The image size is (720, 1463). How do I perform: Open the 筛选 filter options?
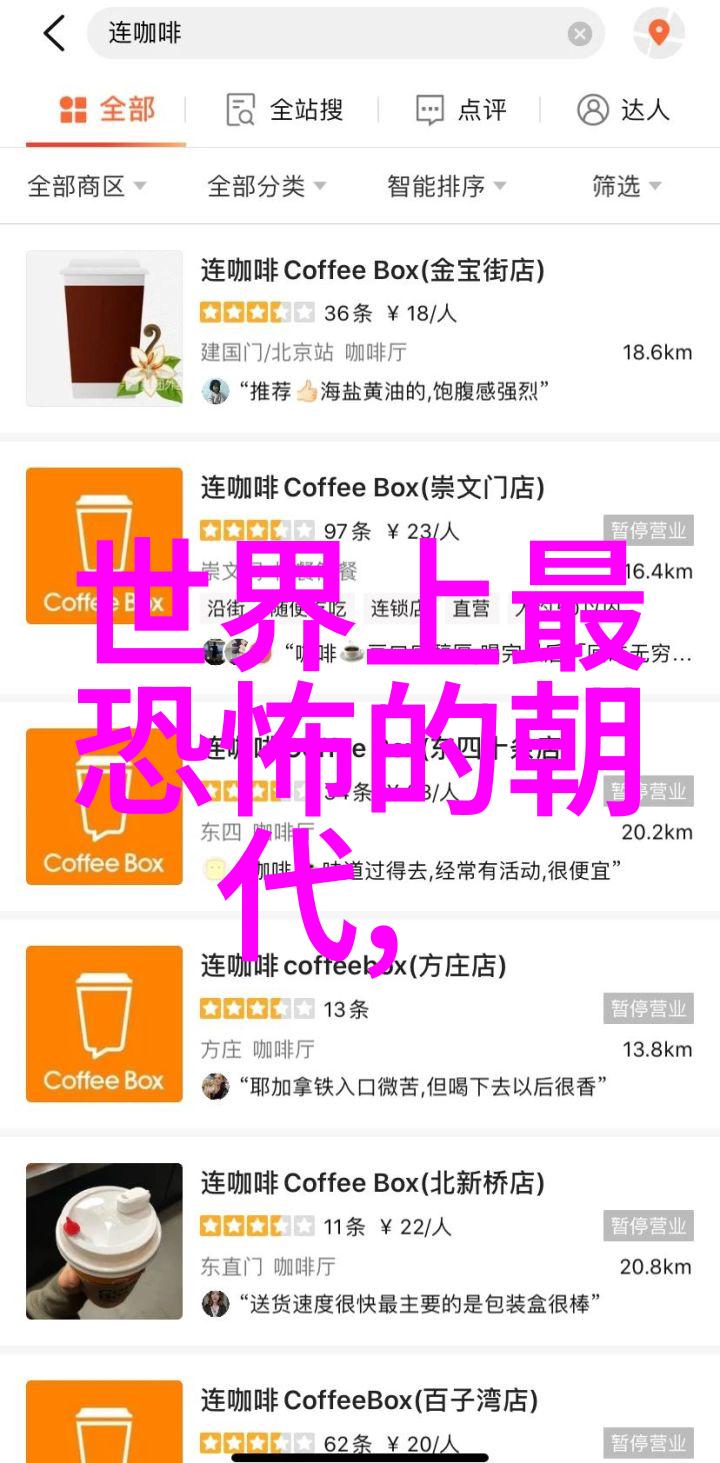627,186
